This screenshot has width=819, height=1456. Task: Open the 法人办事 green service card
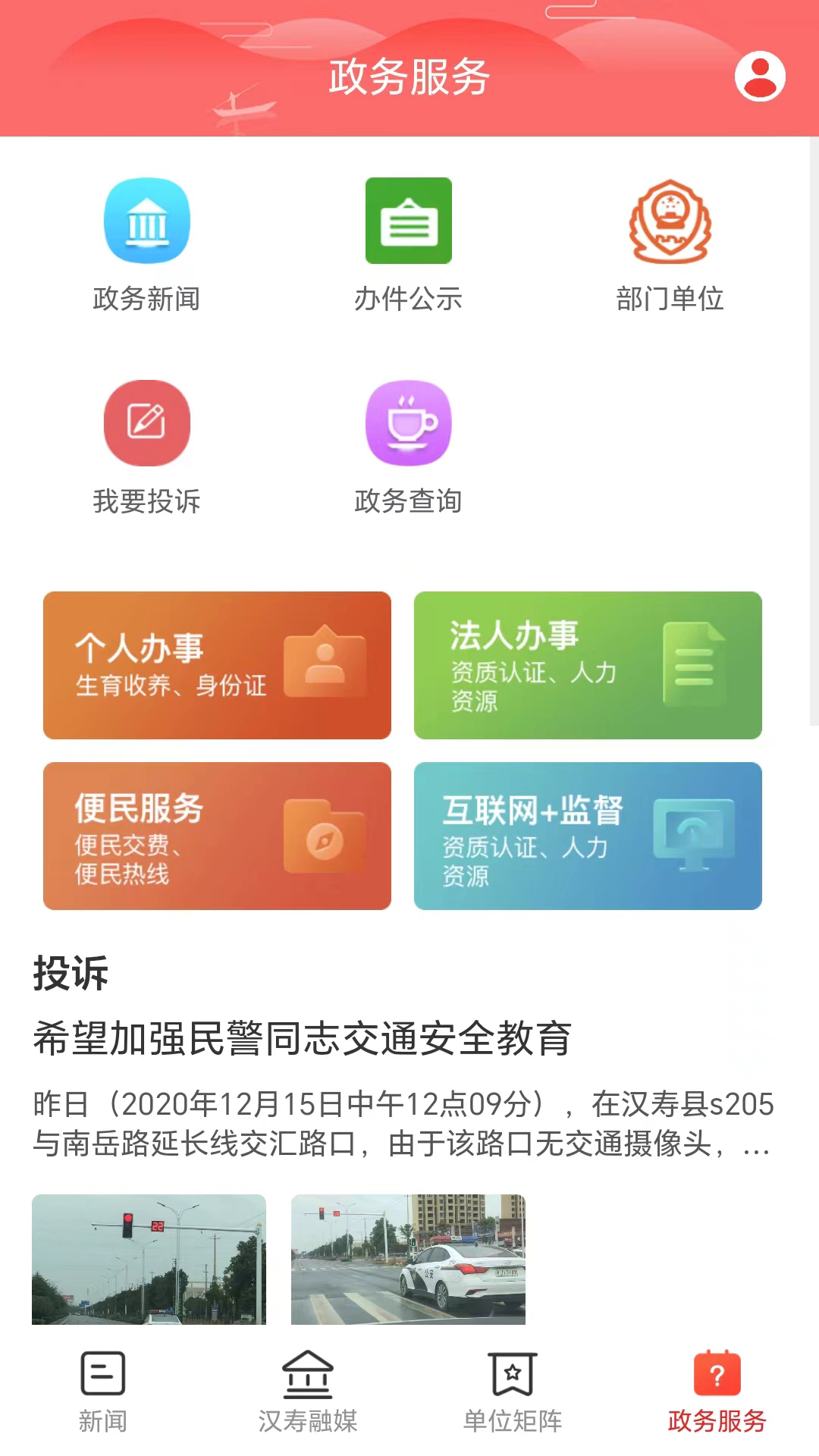click(x=587, y=665)
